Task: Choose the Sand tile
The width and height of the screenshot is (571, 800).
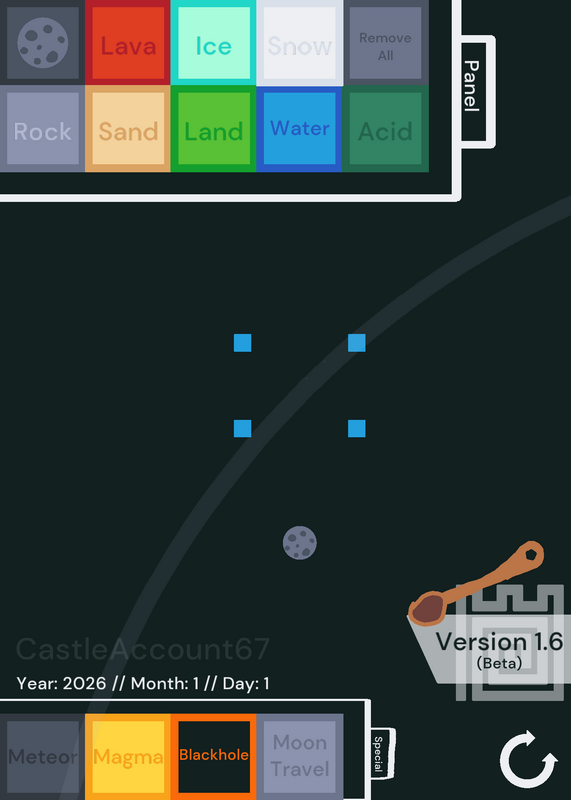Action: [128, 129]
